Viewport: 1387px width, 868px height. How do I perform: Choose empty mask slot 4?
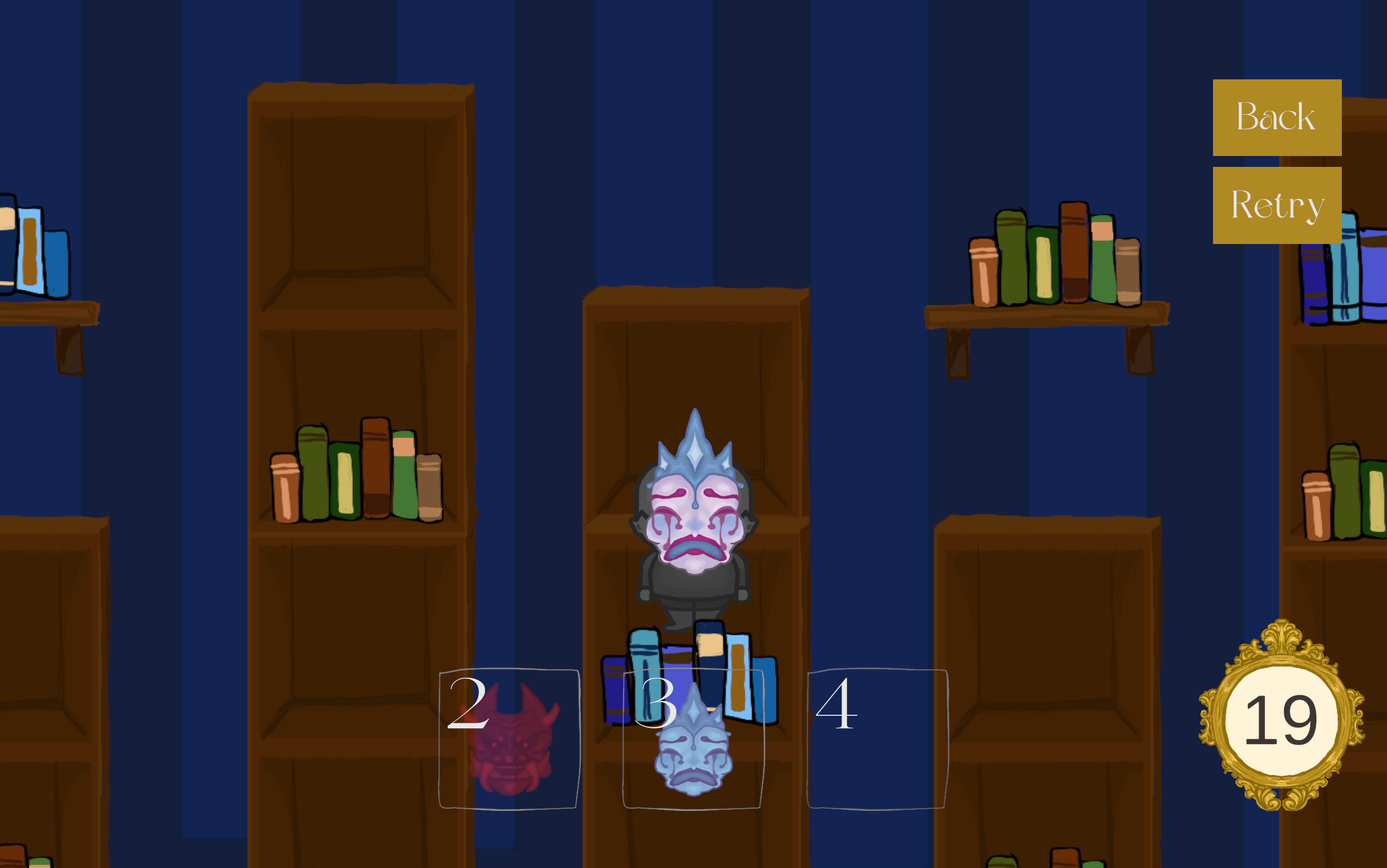pyautogui.click(x=877, y=739)
